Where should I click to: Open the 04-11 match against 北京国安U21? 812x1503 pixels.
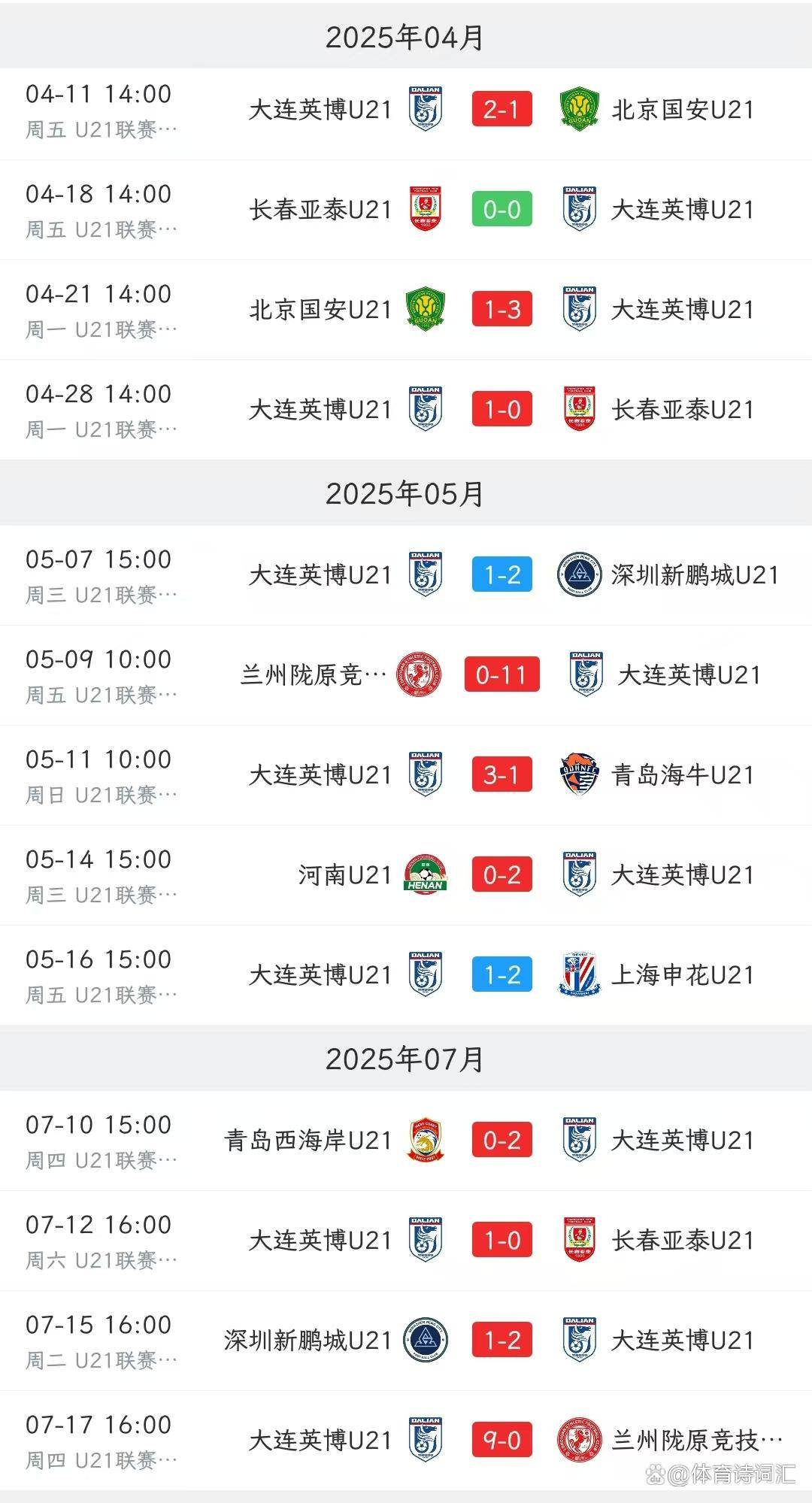tap(501, 110)
